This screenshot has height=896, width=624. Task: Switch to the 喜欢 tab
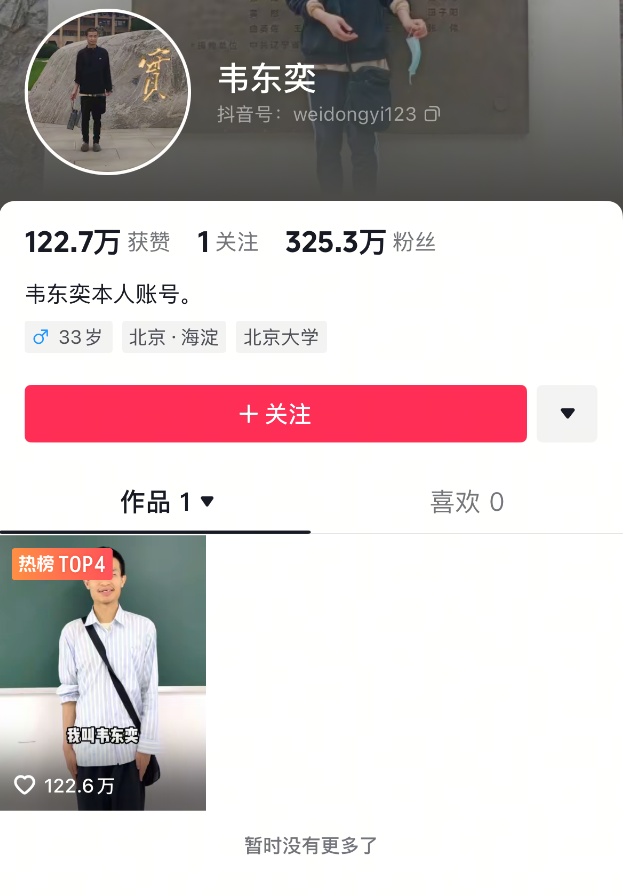click(x=466, y=502)
